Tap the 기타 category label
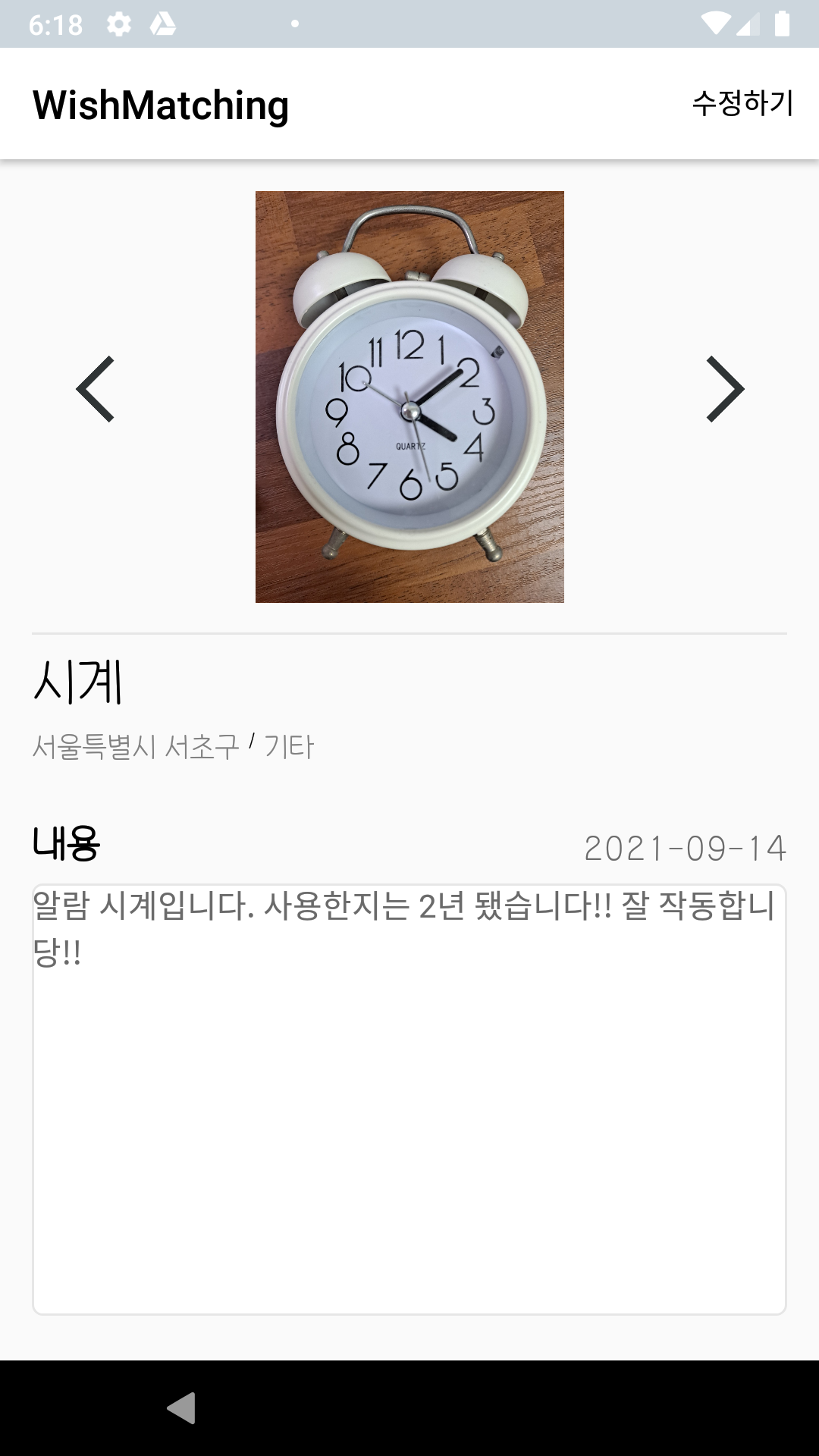This screenshot has width=819, height=1456. tap(291, 747)
